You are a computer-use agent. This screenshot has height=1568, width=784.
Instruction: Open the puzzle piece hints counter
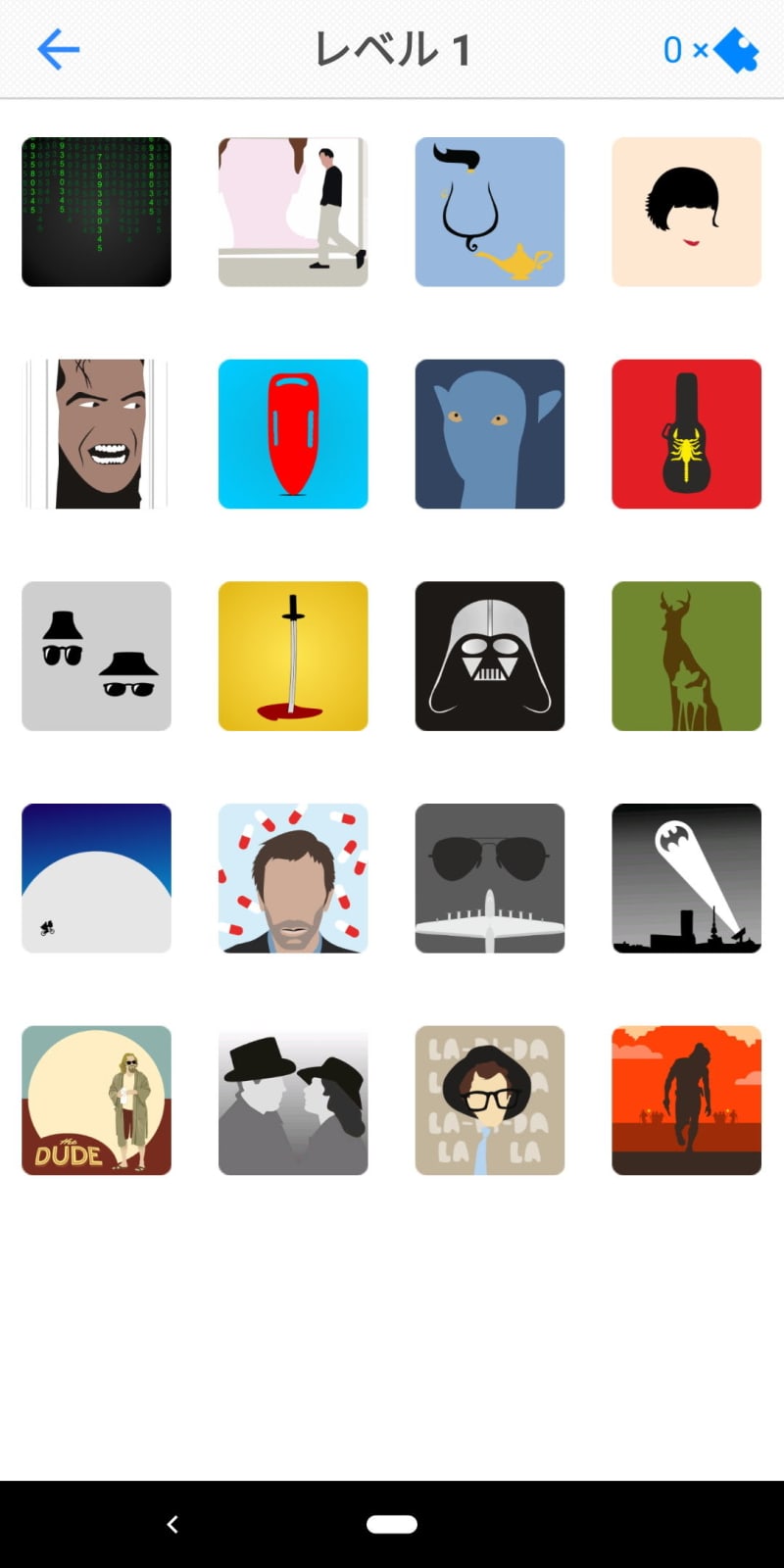(711, 49)
